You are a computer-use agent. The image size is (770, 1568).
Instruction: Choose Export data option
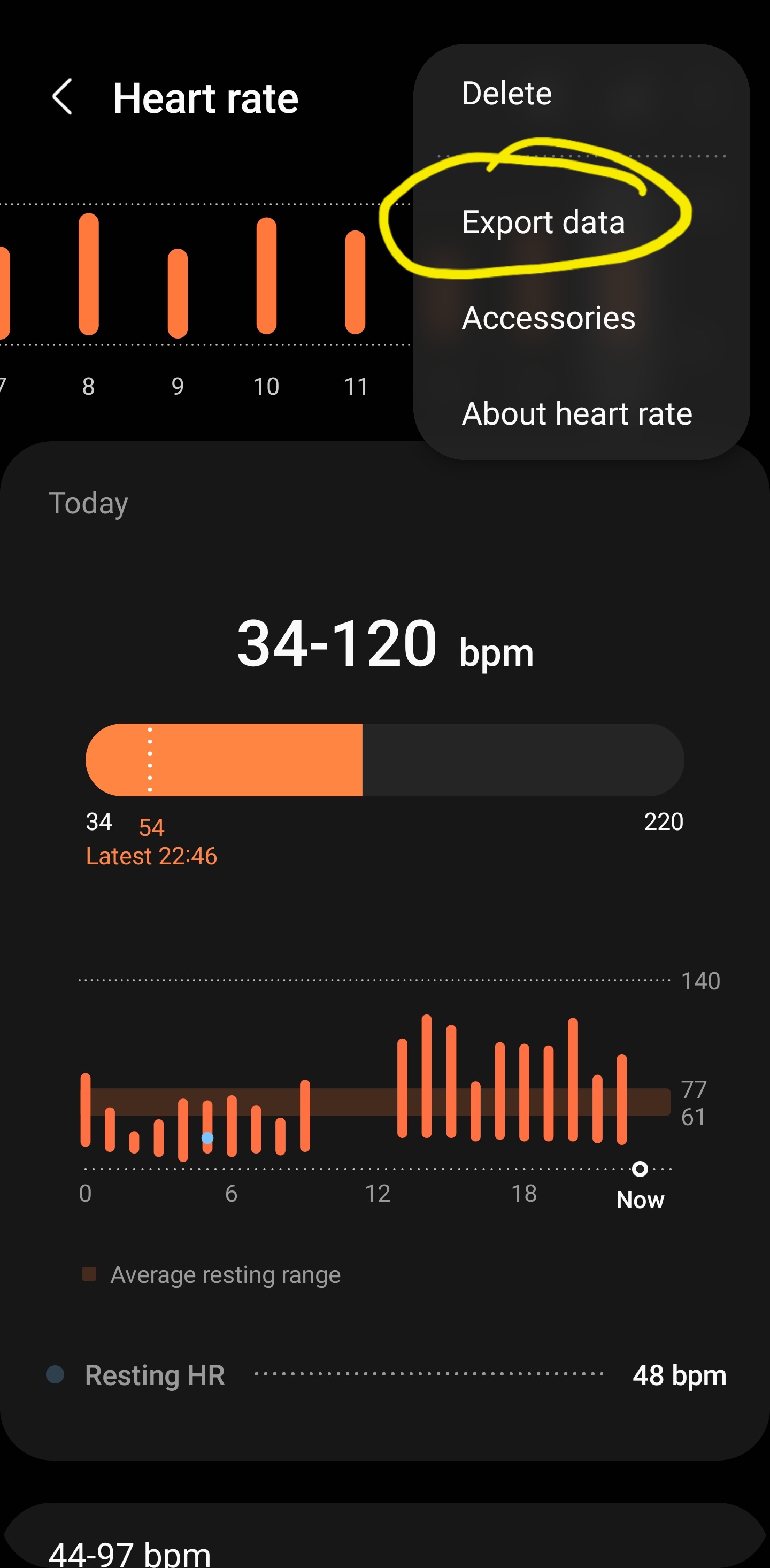tap(543, 222)
